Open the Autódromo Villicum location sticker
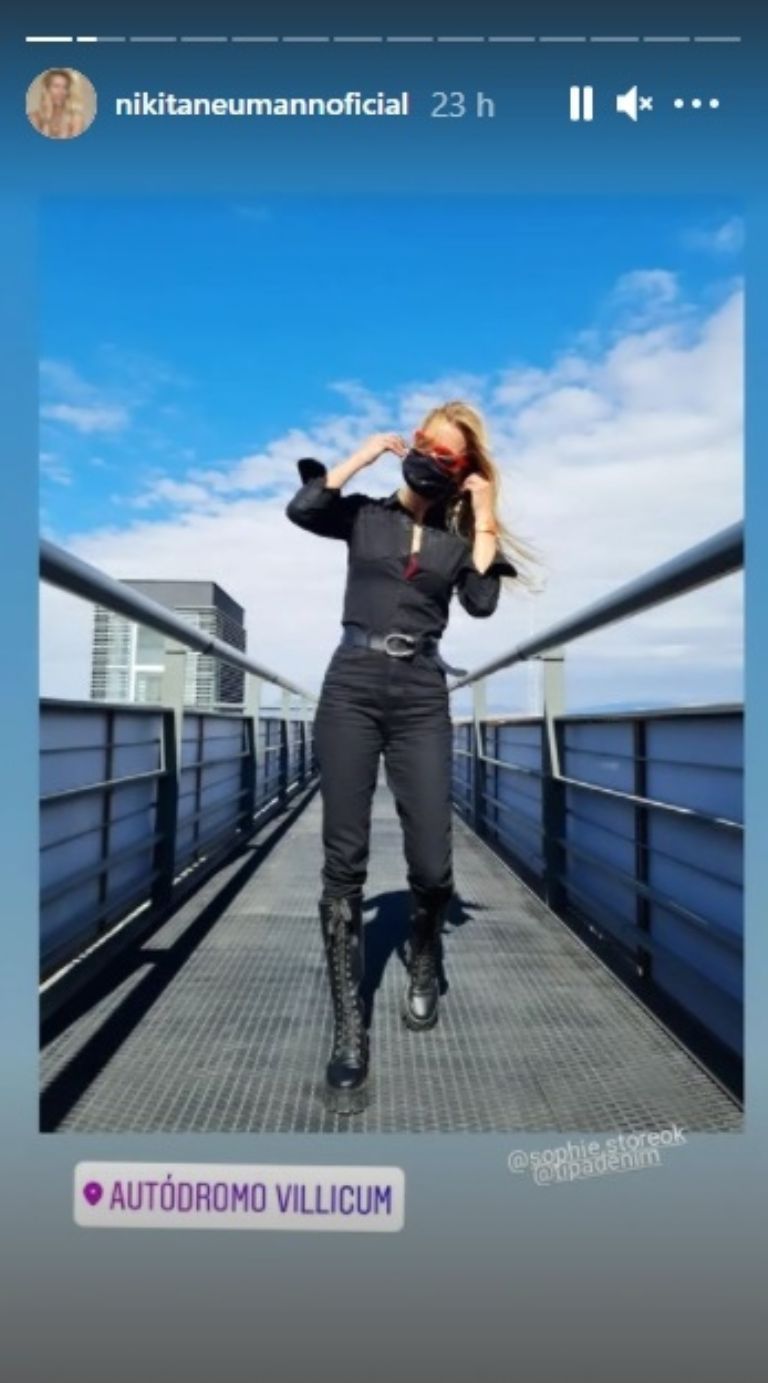Image resolution: width=768 pixels, height=1383 pixels. (239, 1197)
